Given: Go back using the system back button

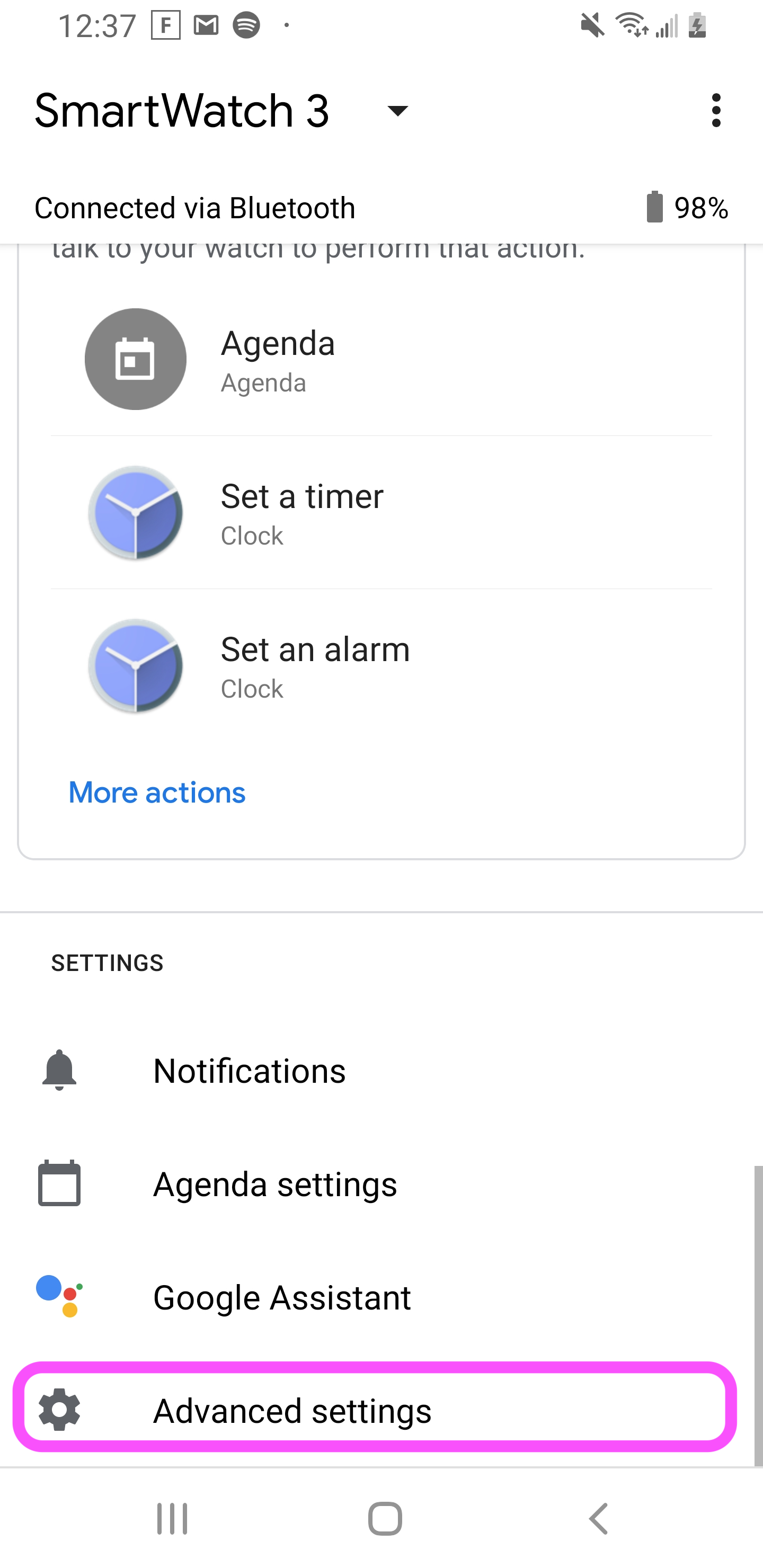Looking at the screenshot, I should (x=599, y=1518).
